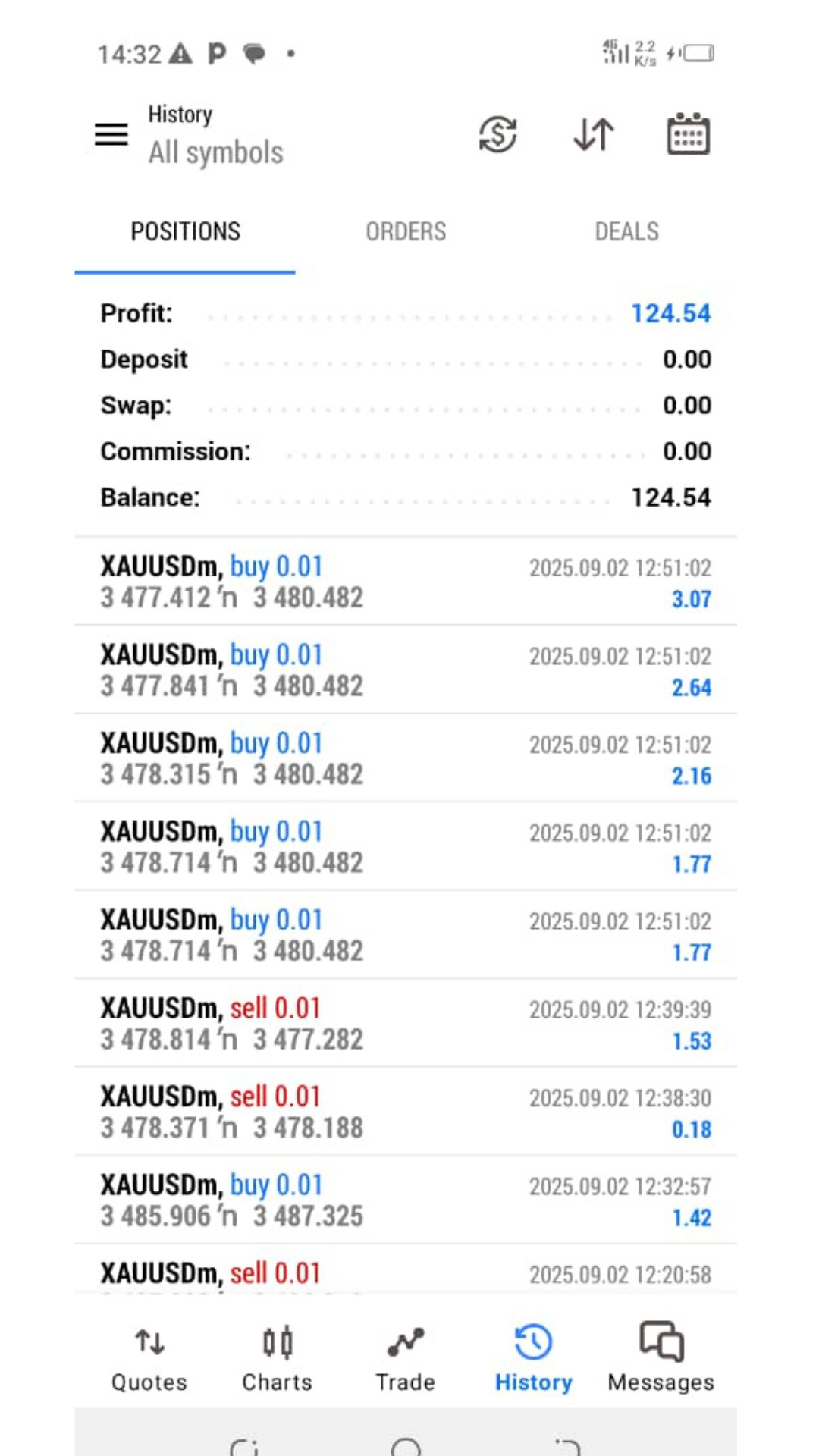Open the hamburger menu drawer
Image resolution: width=819 pixels, height=1456 pixels.
point(111,135)
